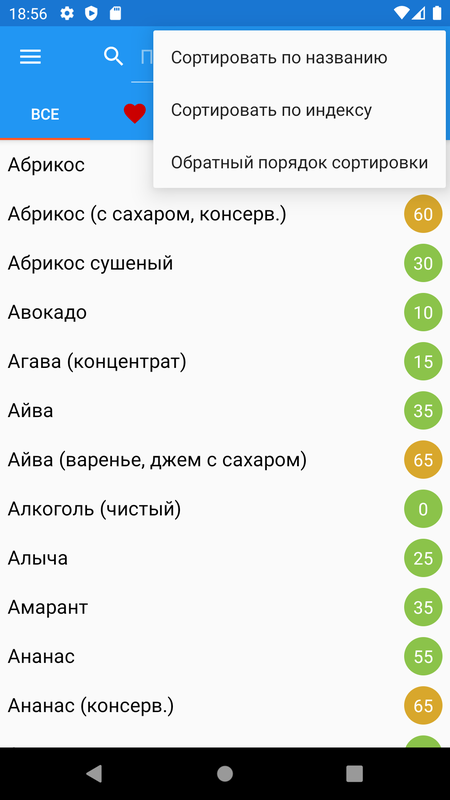Open Абрикос (с сахаром, консерв.) entry
This screenshot has width=450, height=800.
click(225, 214)
